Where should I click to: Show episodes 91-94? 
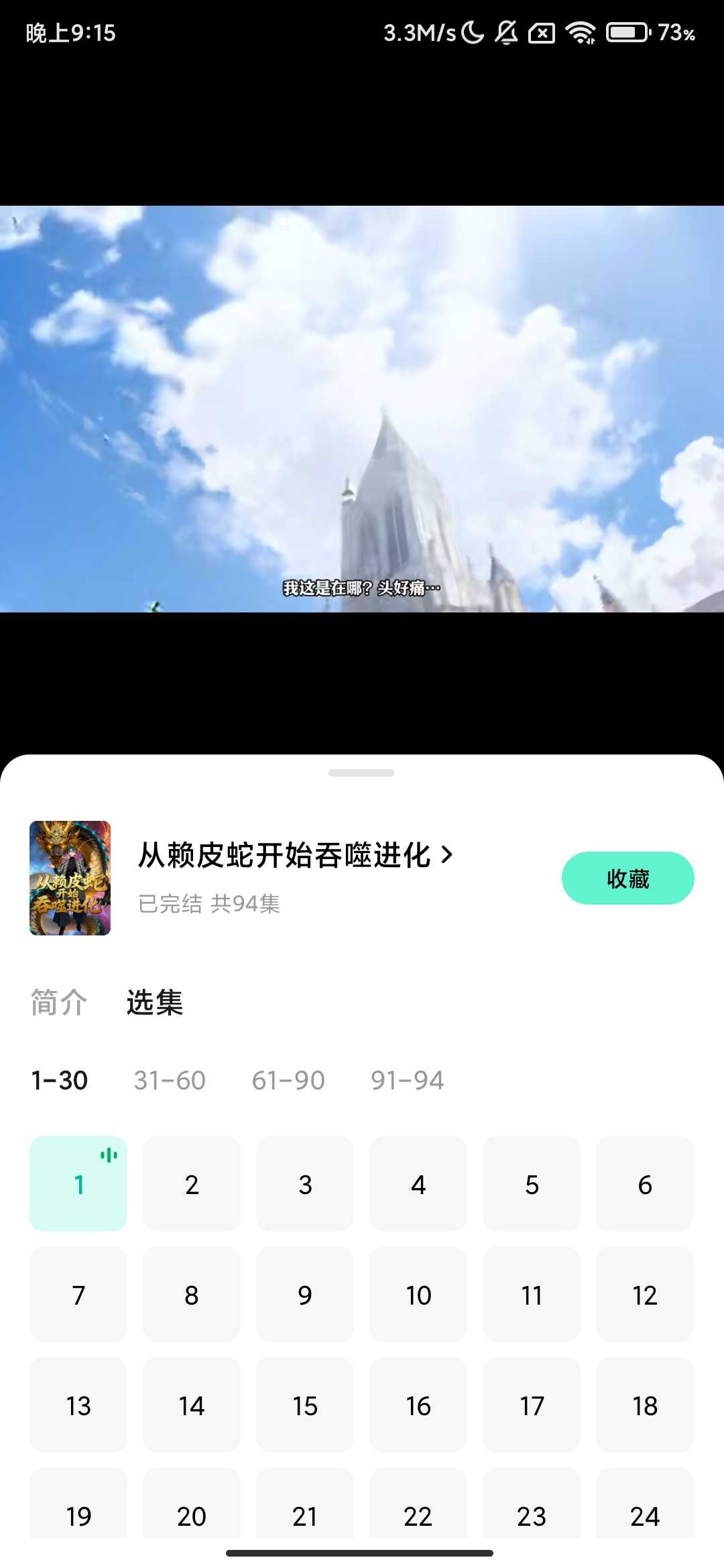coord(407,1080)
